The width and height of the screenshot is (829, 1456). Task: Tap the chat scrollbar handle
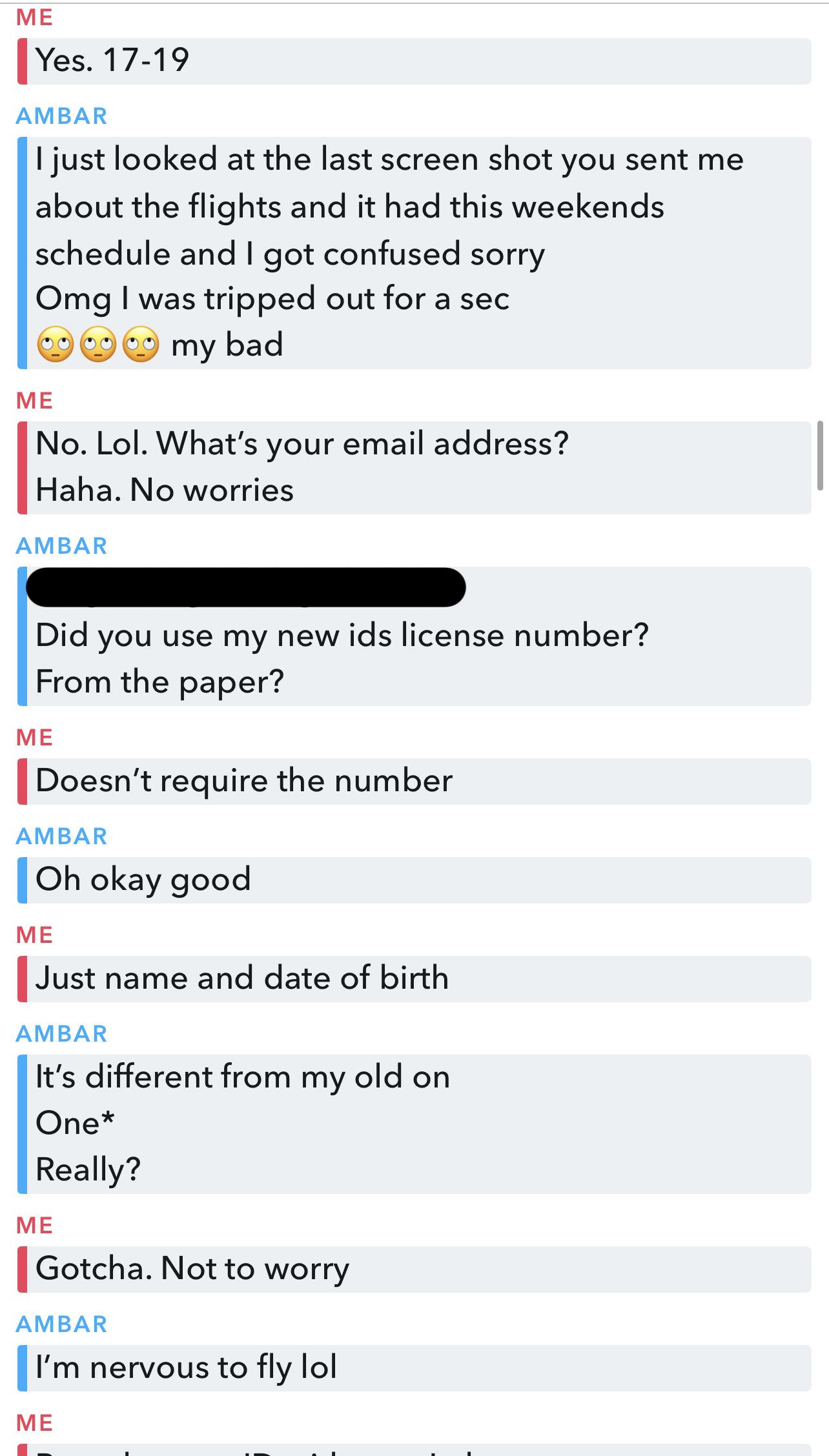tap(820, 456)
